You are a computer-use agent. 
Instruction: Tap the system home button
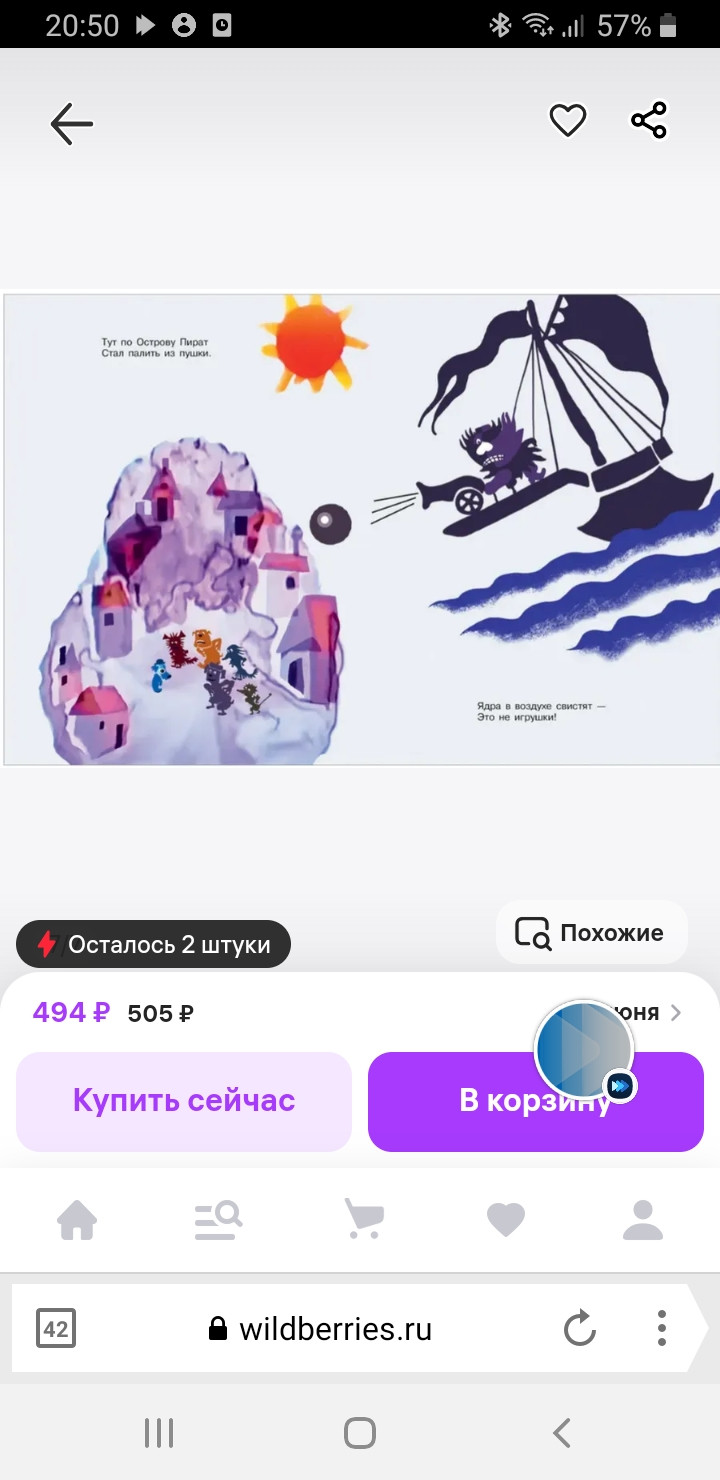coord(360,1433)
